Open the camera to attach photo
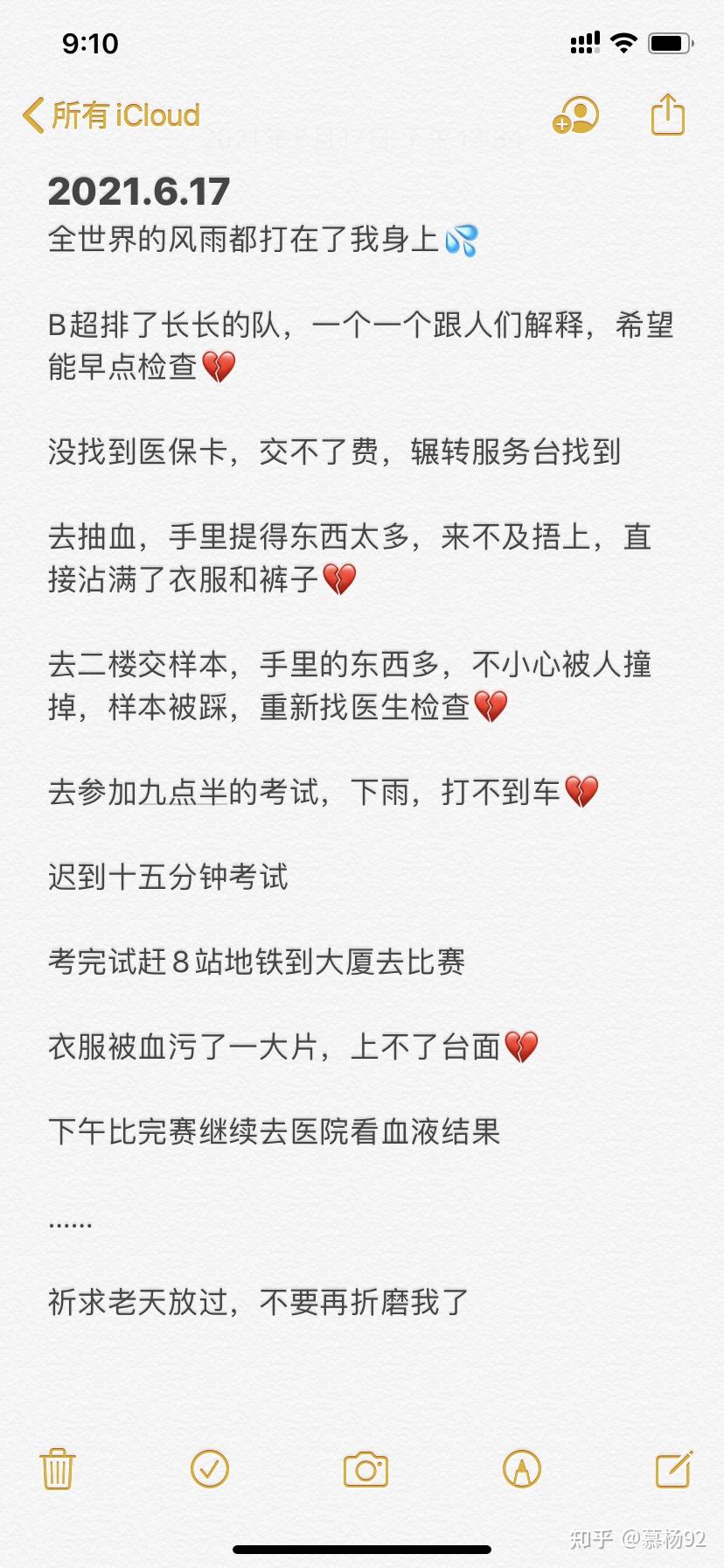This screenshot has height=1568, width=724. point(365,1469)
